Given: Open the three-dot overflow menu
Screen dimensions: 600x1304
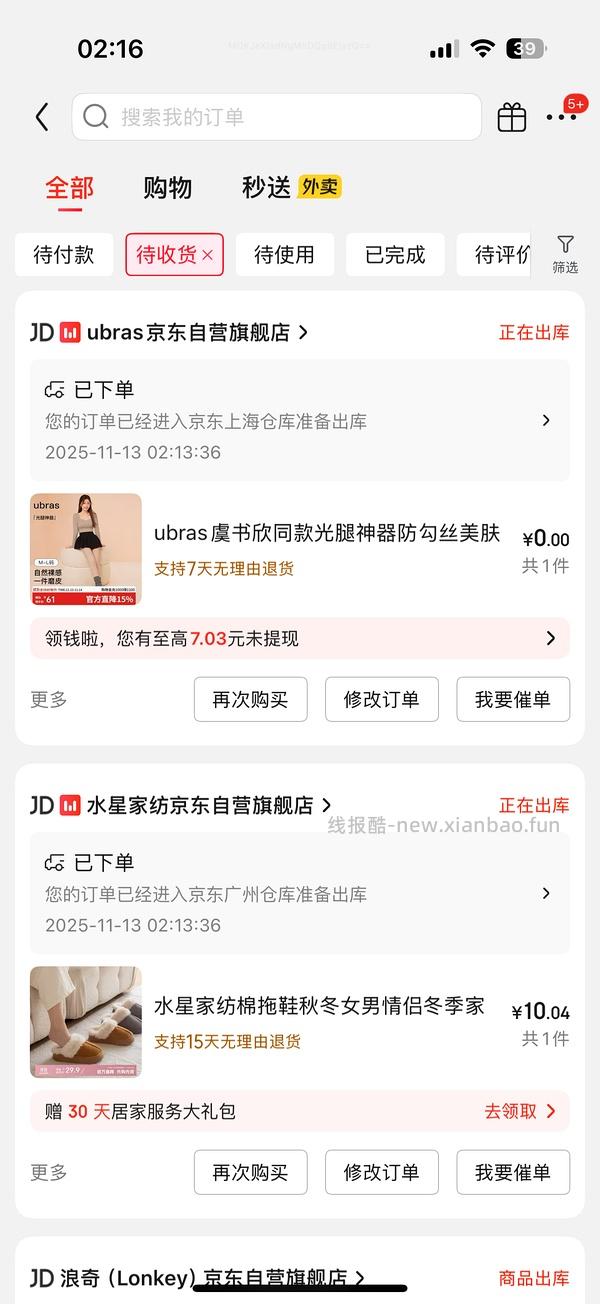Looking at the screenshot, I should (x=562, y=117).
